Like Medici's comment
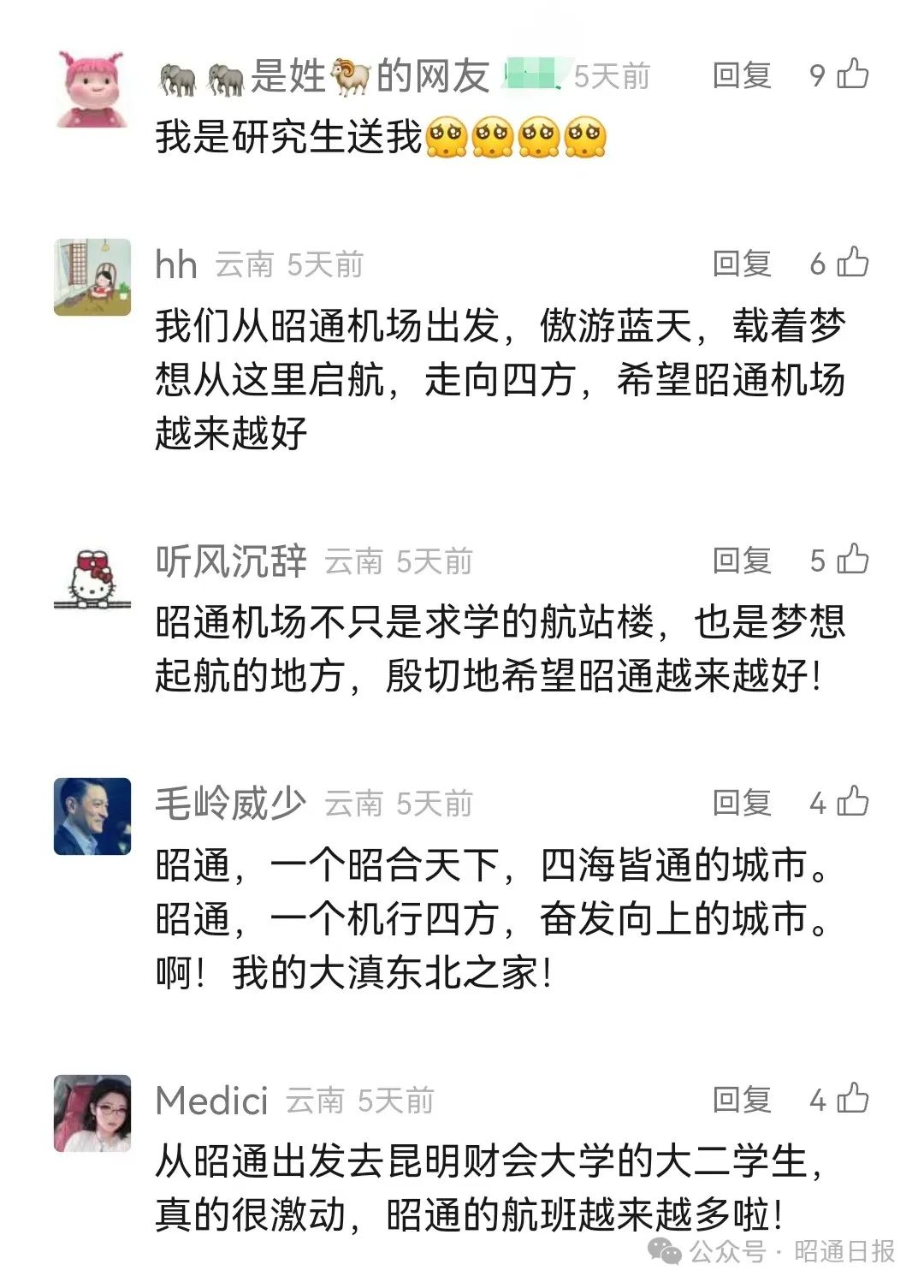Viewport: 924px width, 1288px height. tap(852, 1099)
